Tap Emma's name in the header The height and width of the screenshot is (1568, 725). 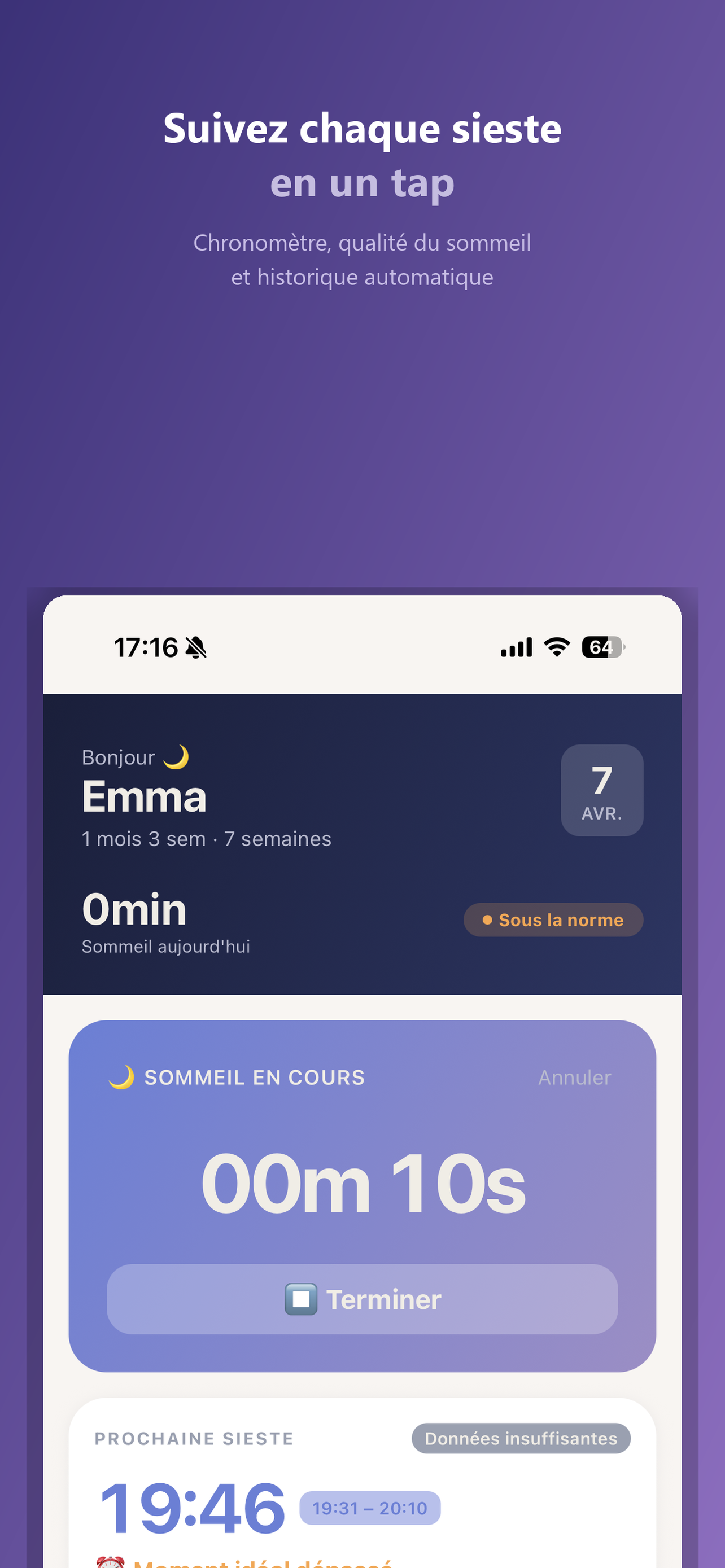click(145, 796)
